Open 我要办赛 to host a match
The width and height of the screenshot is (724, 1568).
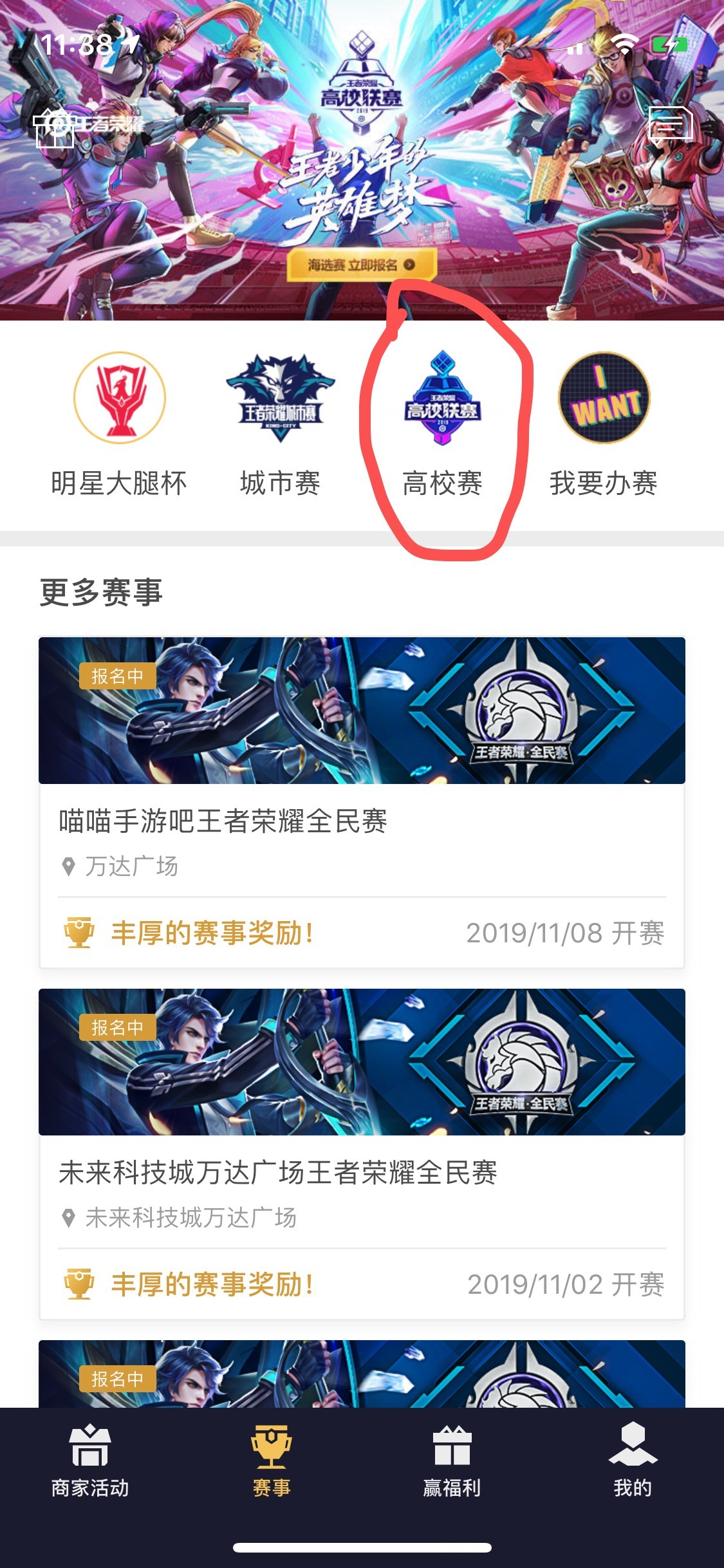(604, 425)
